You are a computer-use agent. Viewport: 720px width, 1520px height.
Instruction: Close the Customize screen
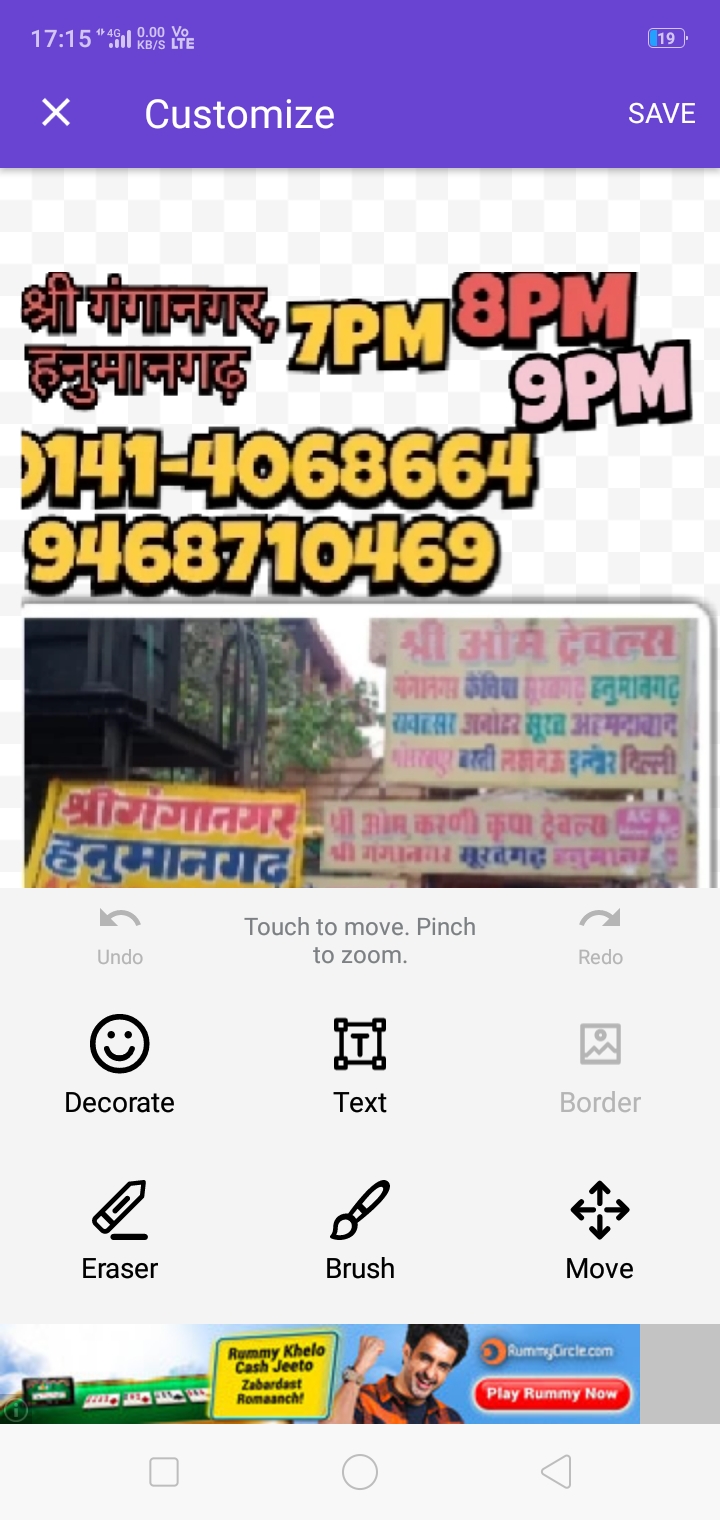click(x=56, y=113)
